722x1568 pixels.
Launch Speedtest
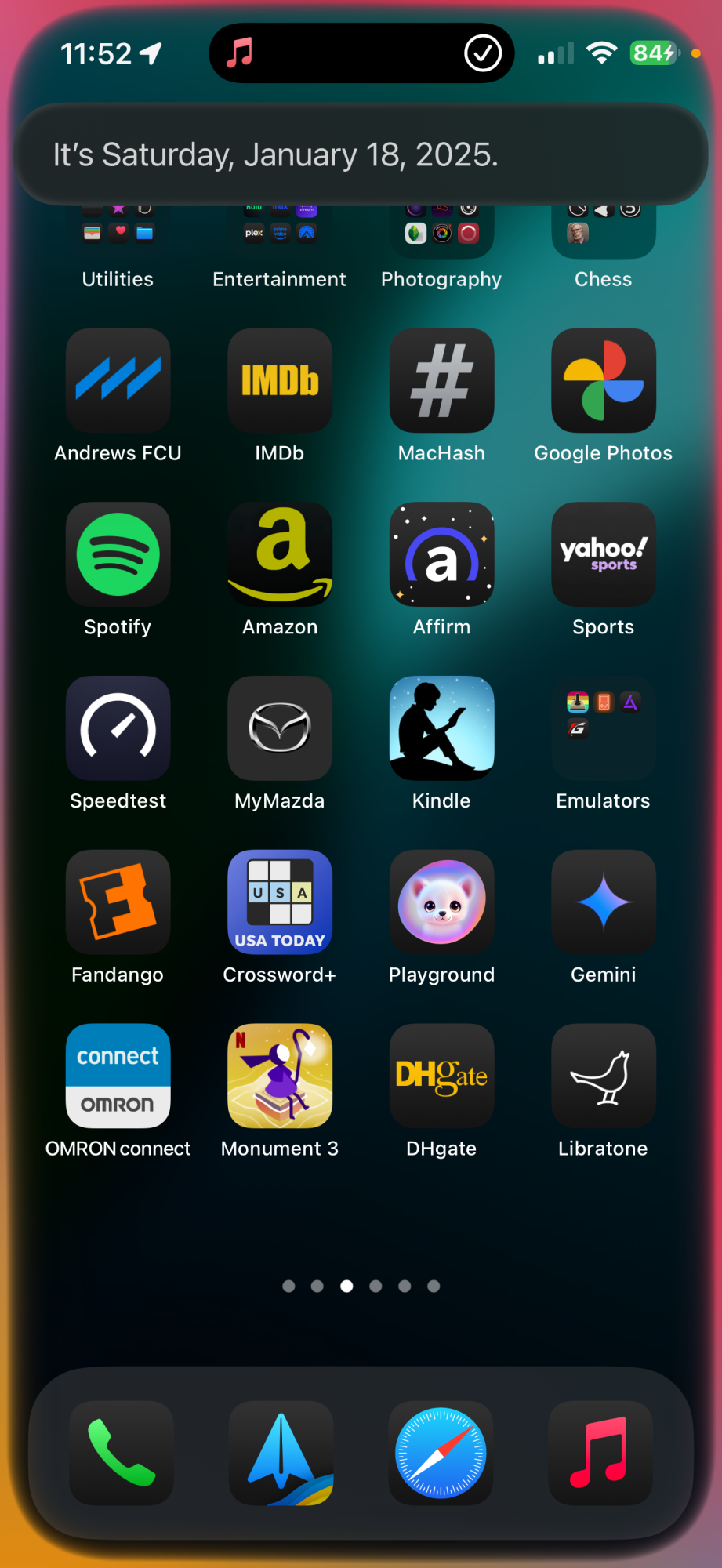click(118, 728)
